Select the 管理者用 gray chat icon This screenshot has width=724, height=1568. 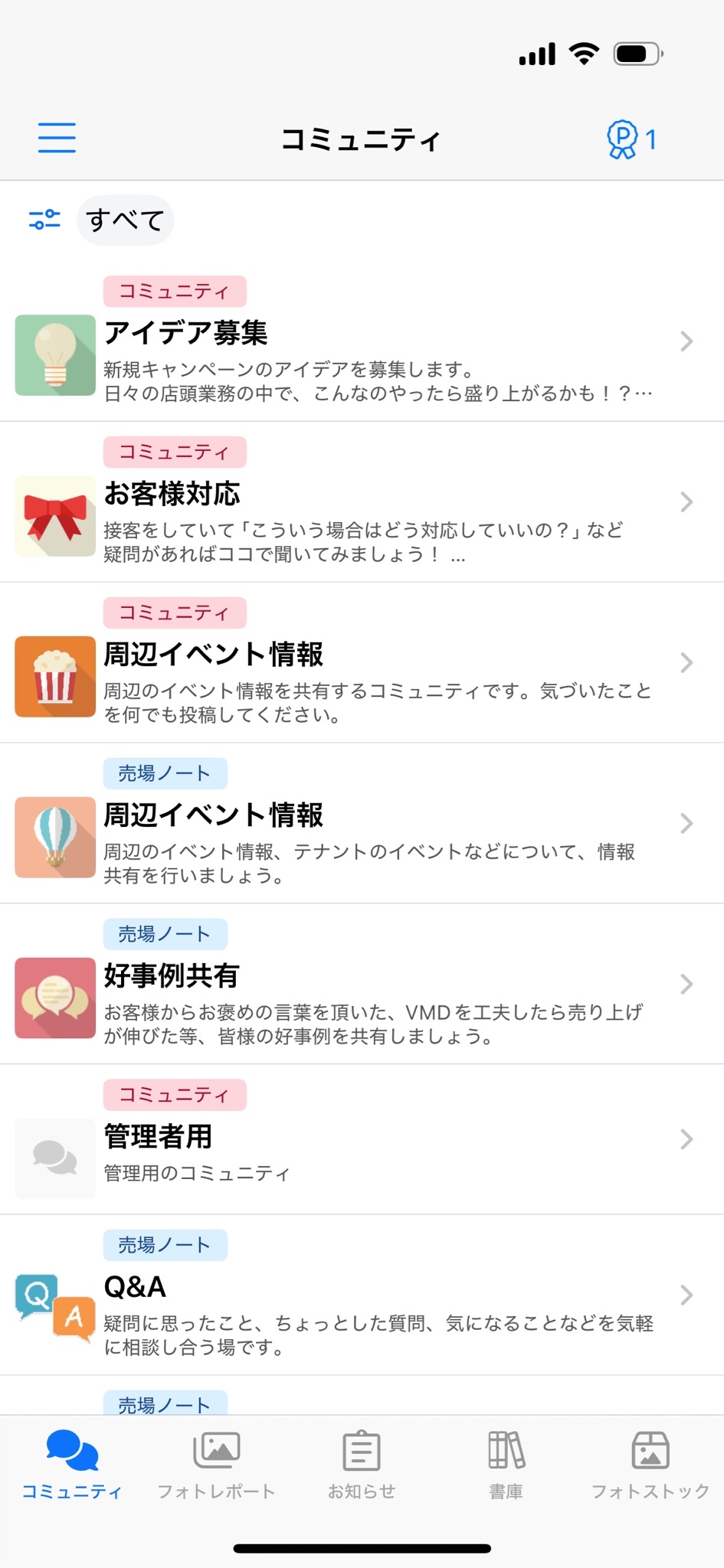[54, 1158]
